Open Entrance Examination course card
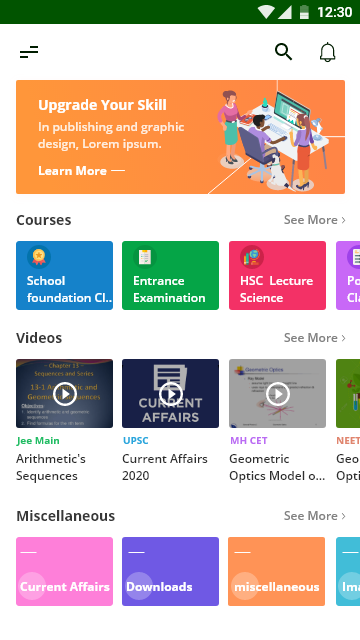The width and height of the screenshot is (360, 640). point(171,276)
